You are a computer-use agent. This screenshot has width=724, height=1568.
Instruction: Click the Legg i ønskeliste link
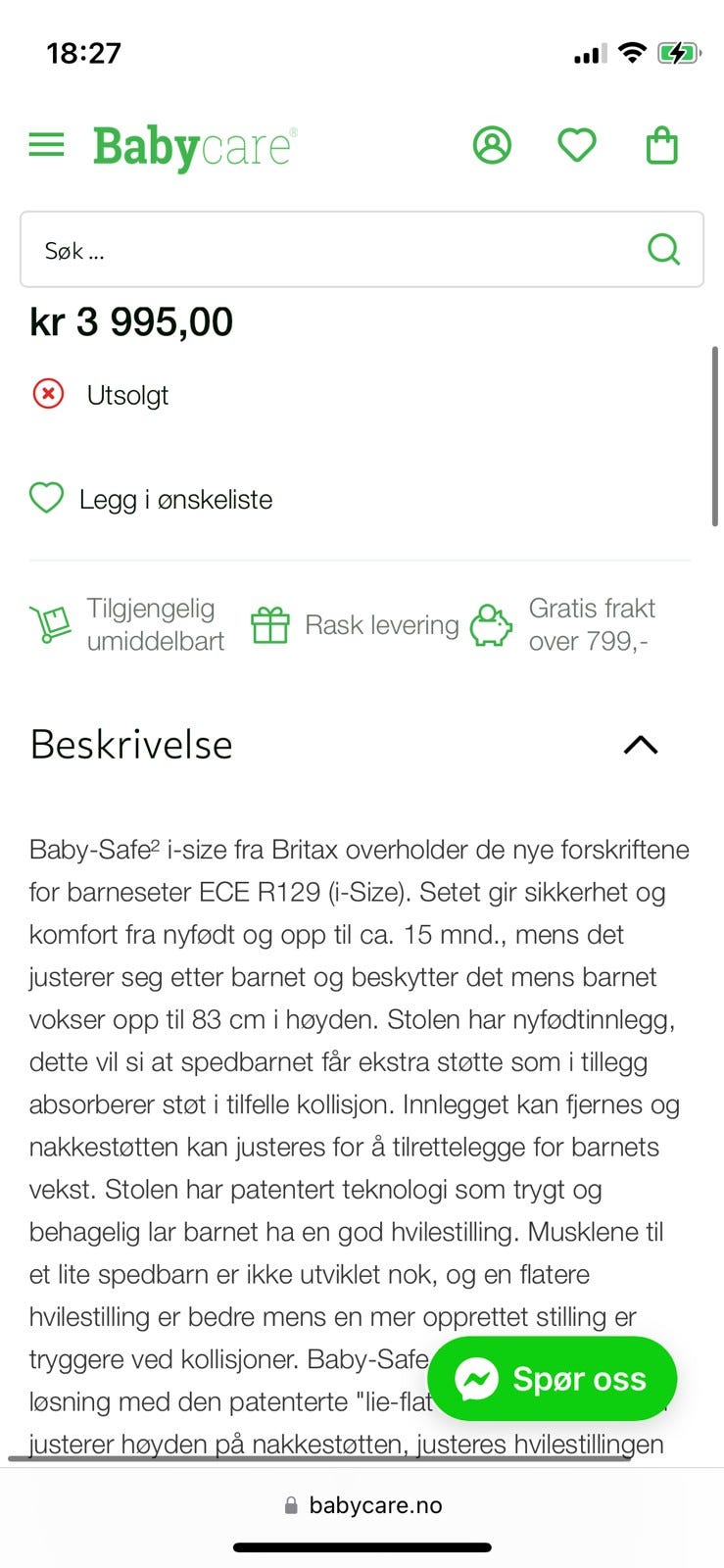coord(174,500)
